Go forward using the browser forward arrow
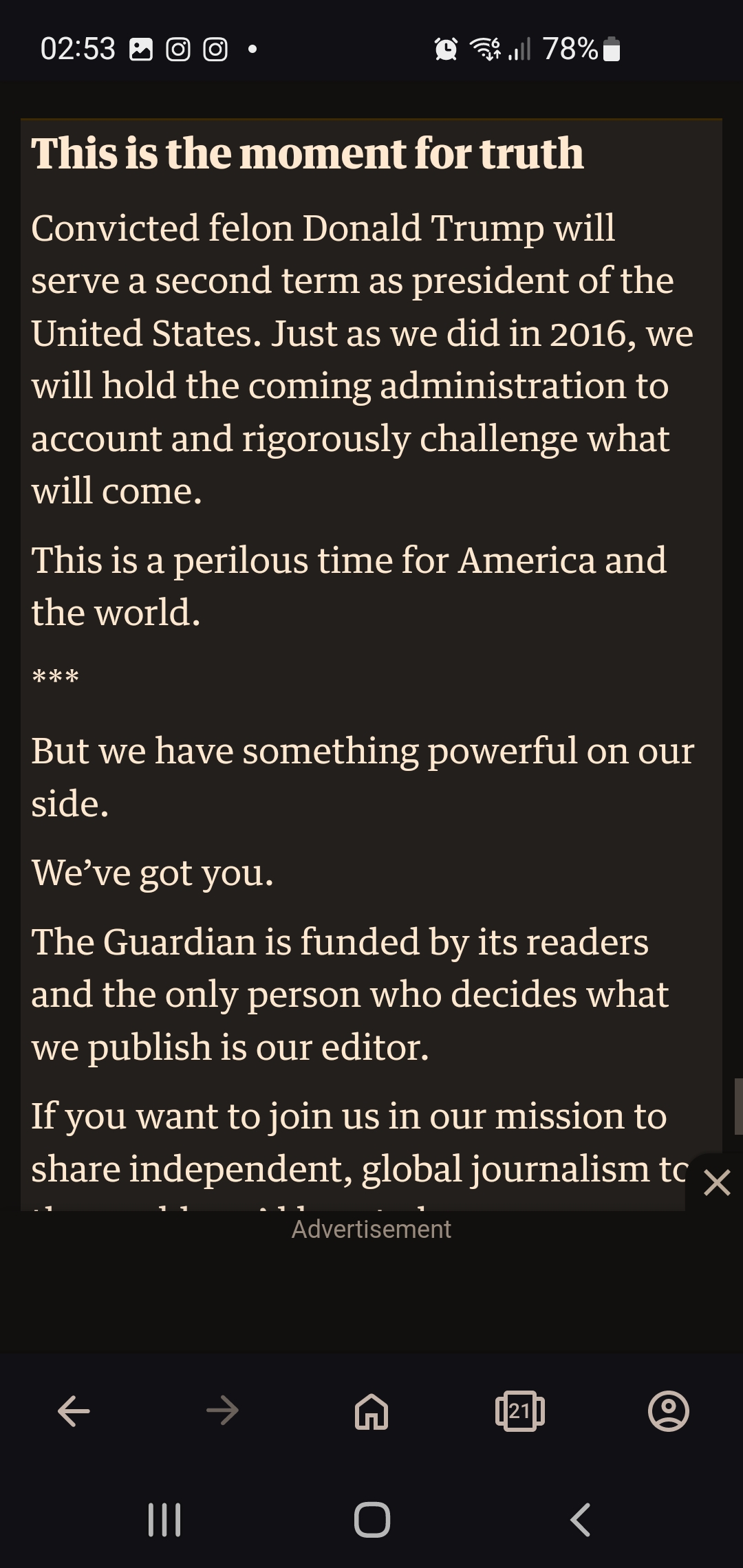 point(222,1411)
